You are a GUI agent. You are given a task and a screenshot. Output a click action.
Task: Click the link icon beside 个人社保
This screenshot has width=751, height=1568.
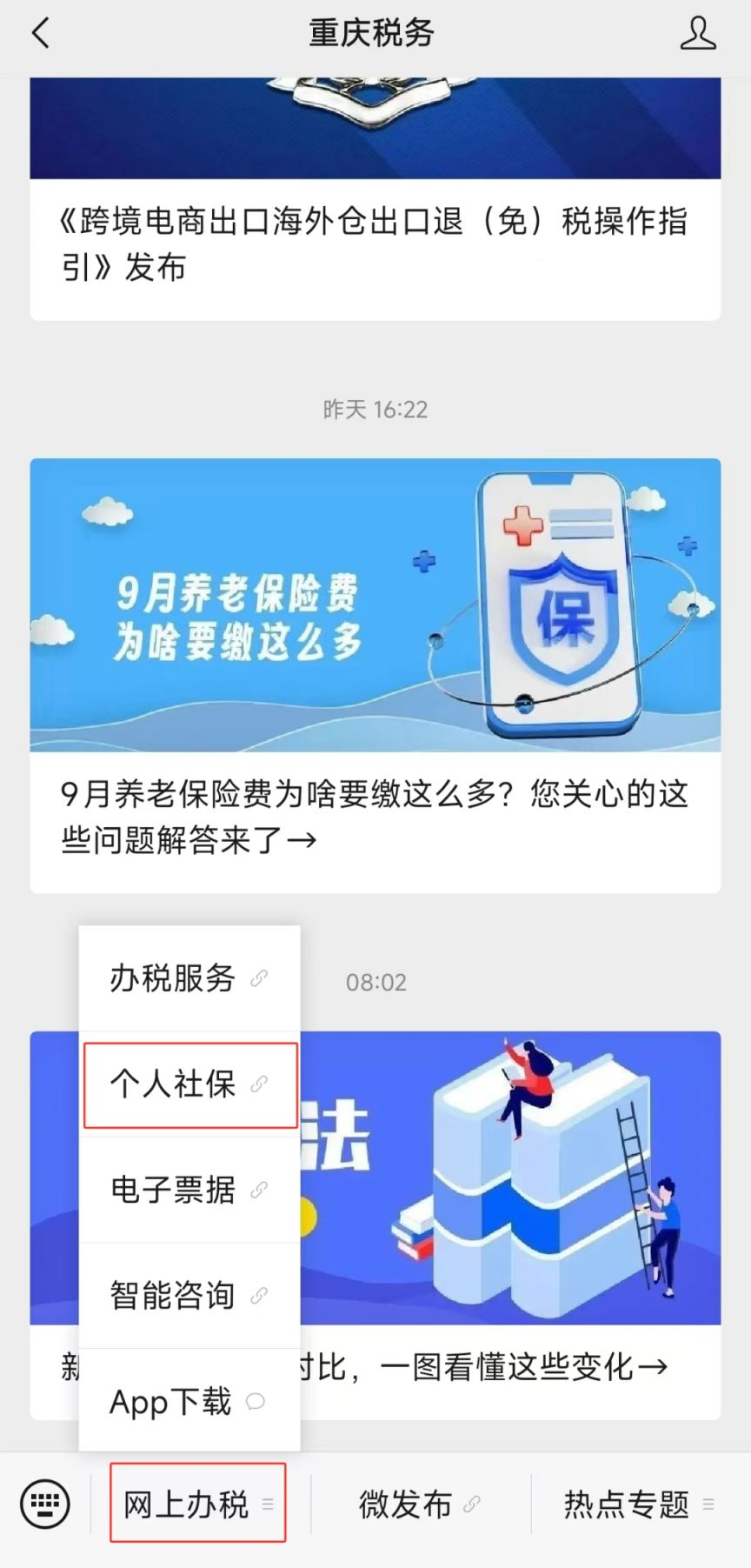tap(257, 1084)
